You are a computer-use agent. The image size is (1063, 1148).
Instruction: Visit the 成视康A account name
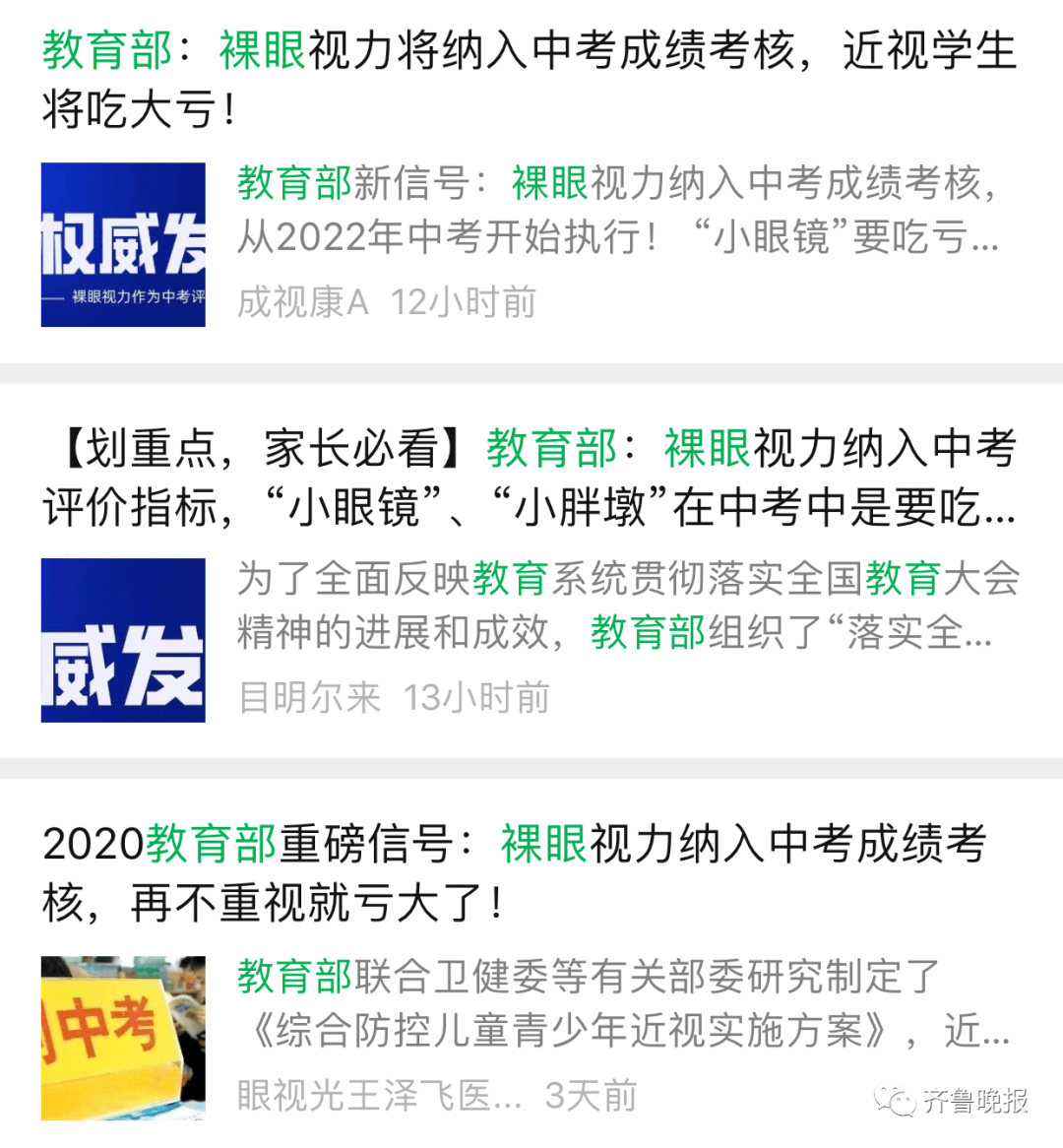tap(300, 302)
